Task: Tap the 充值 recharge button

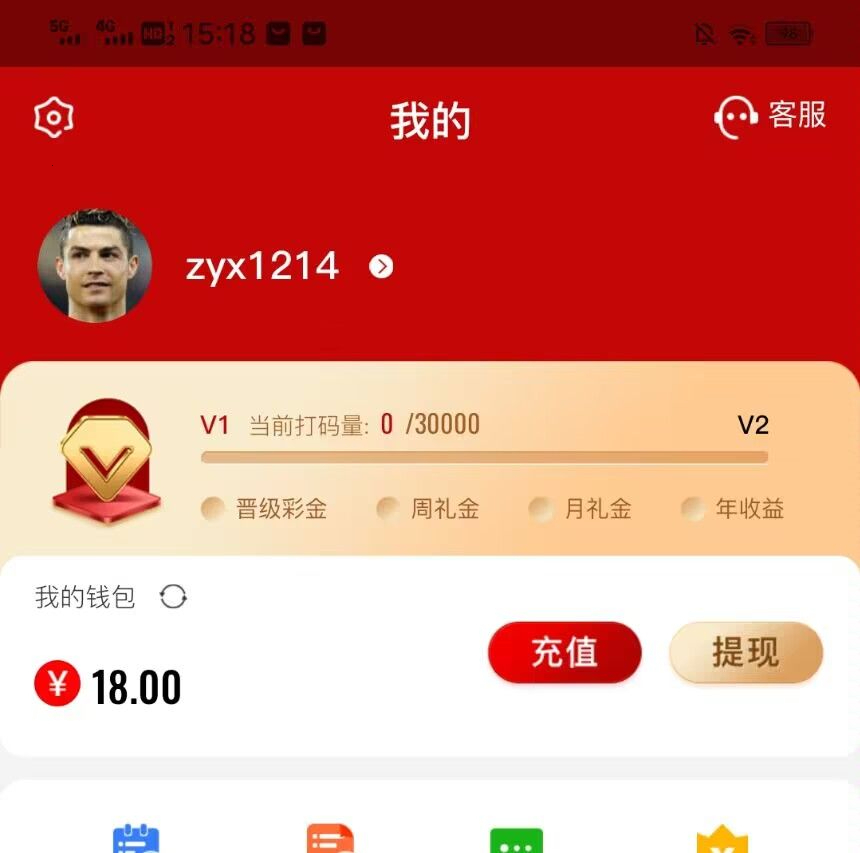Action: point(564,652)
